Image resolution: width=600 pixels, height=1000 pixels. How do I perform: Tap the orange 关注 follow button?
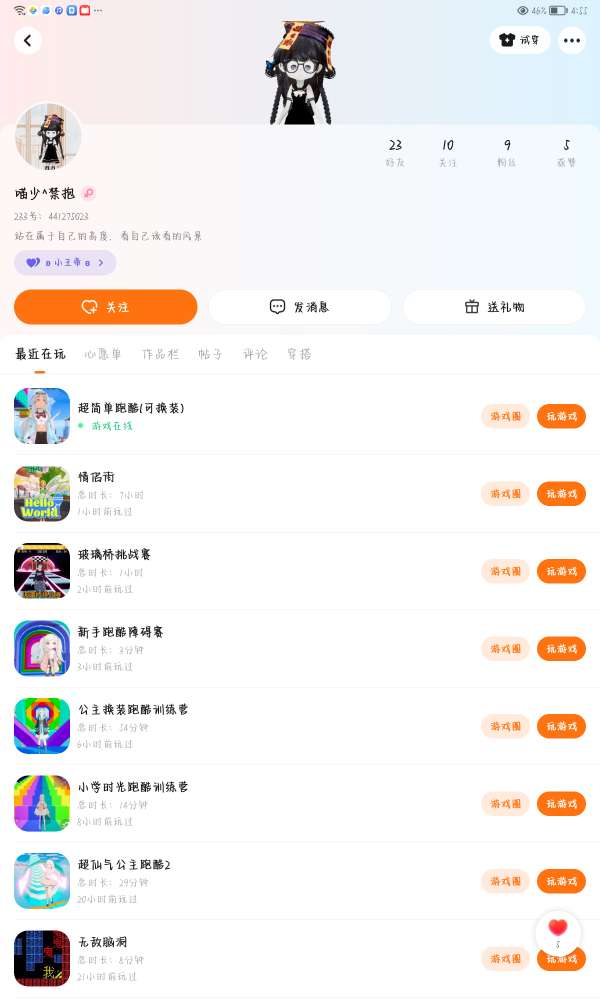[x=106, y=307]
